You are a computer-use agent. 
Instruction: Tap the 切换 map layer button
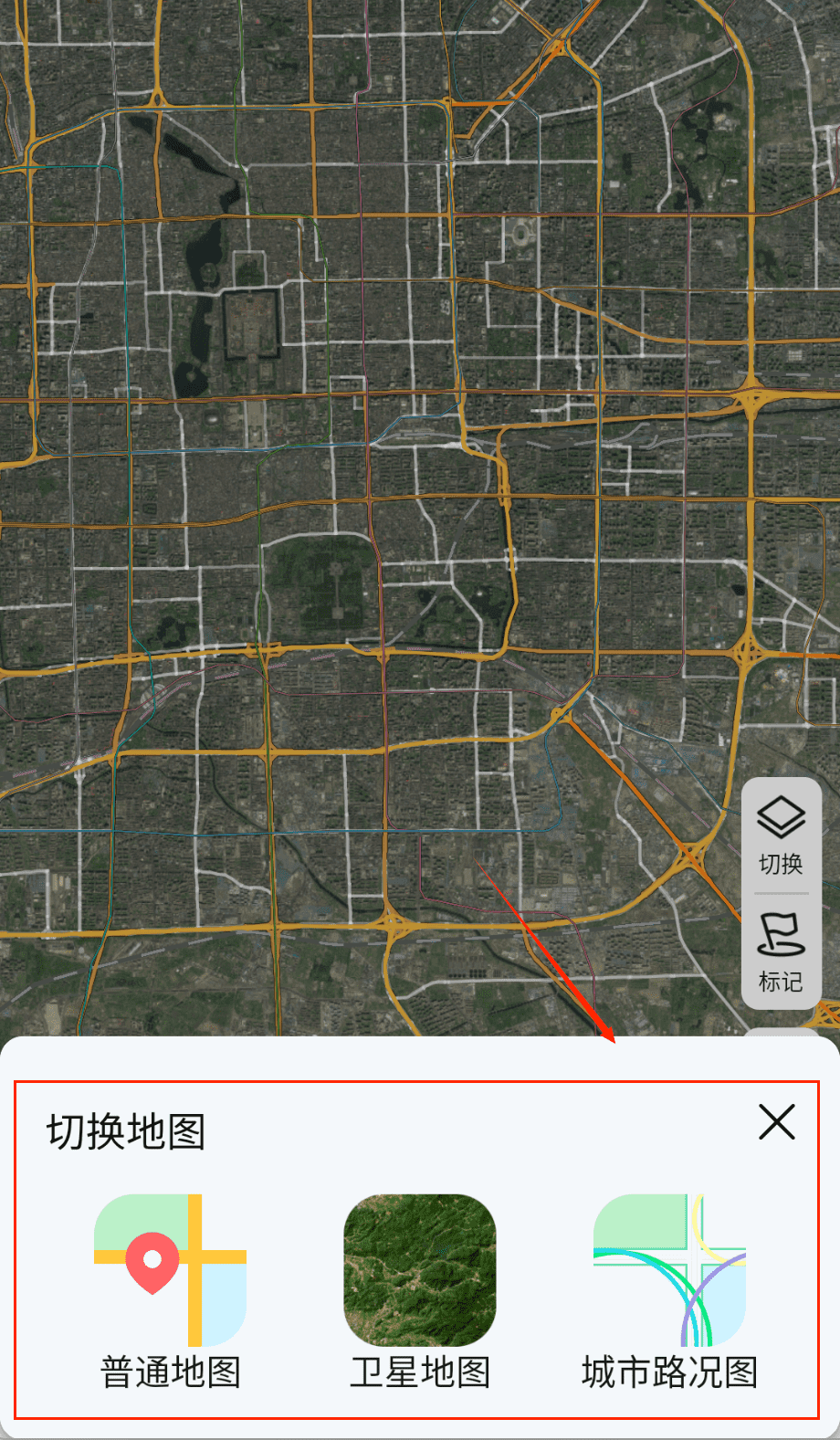(781, 835)
